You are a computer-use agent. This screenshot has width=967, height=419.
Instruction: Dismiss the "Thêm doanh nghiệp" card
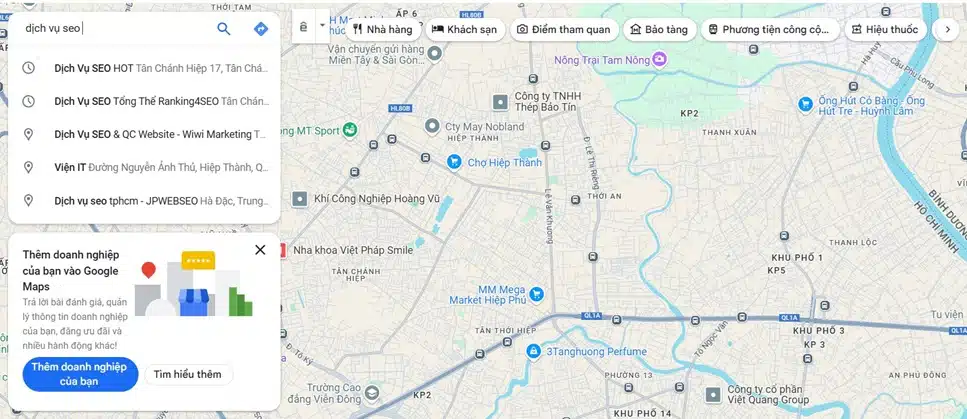(260, 250)
